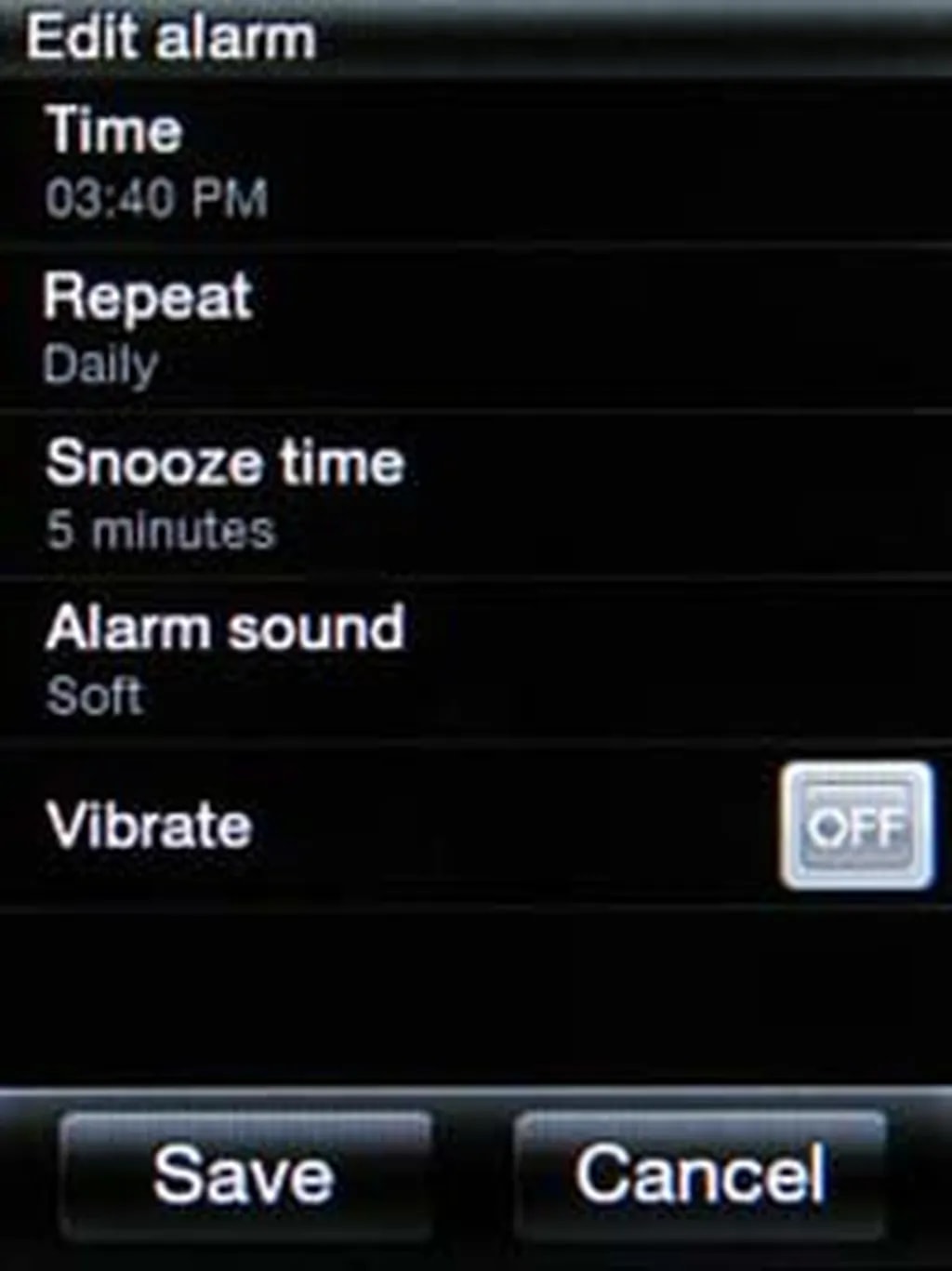Viewport: 952px width, 1271px height.
Task: Open Snooze time setting
Action: coord(372,495)
